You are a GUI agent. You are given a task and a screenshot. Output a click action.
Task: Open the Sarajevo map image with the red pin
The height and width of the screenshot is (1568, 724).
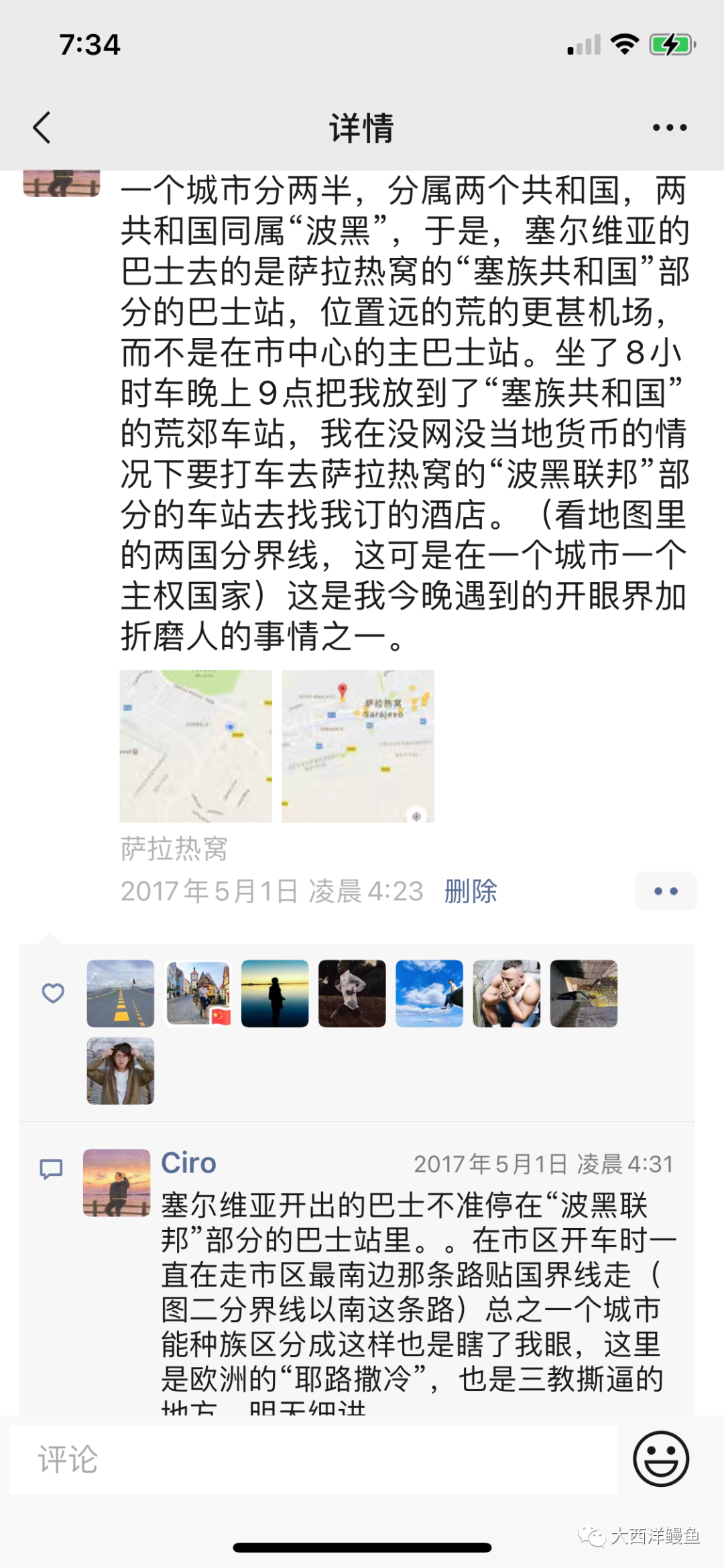pyautogui.click(x=358, y=746)
